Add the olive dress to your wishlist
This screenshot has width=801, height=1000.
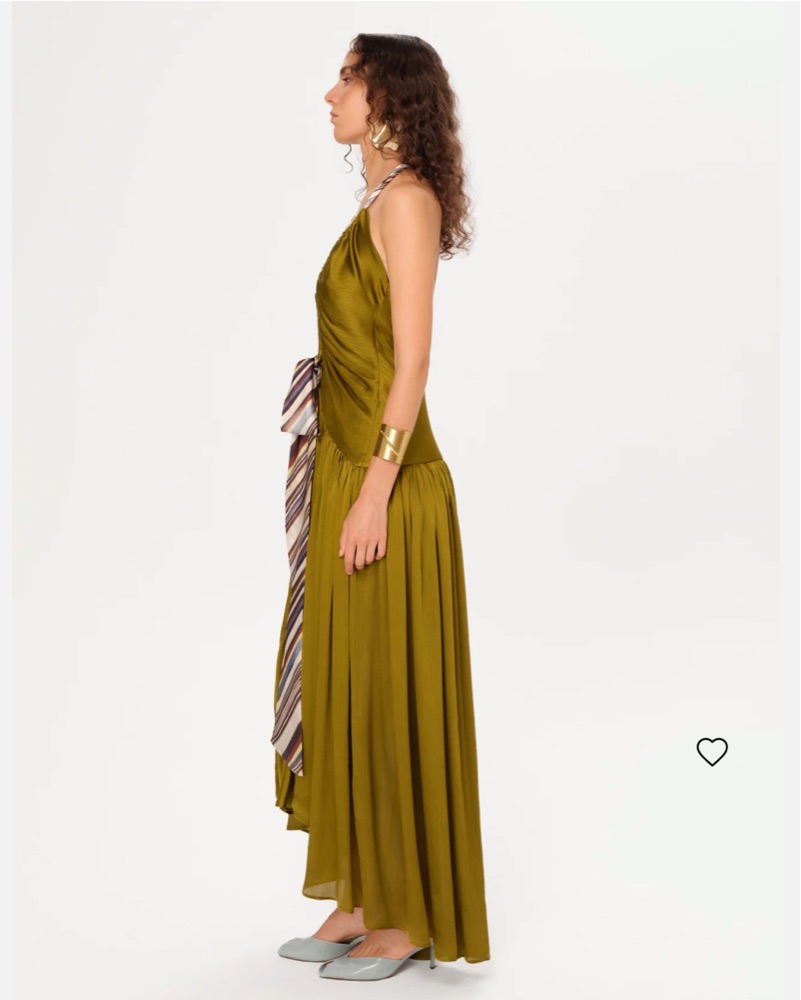(x=712, y=751)
